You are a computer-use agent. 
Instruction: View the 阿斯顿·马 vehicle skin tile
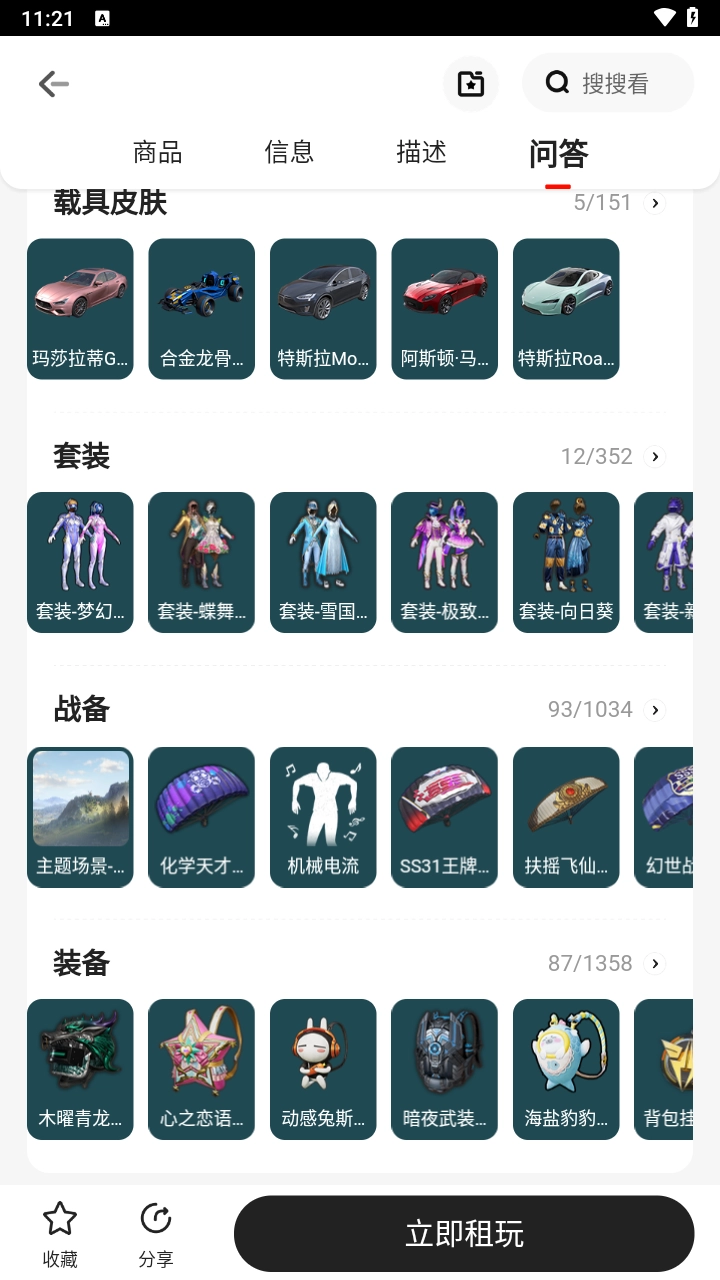(444, 308)
